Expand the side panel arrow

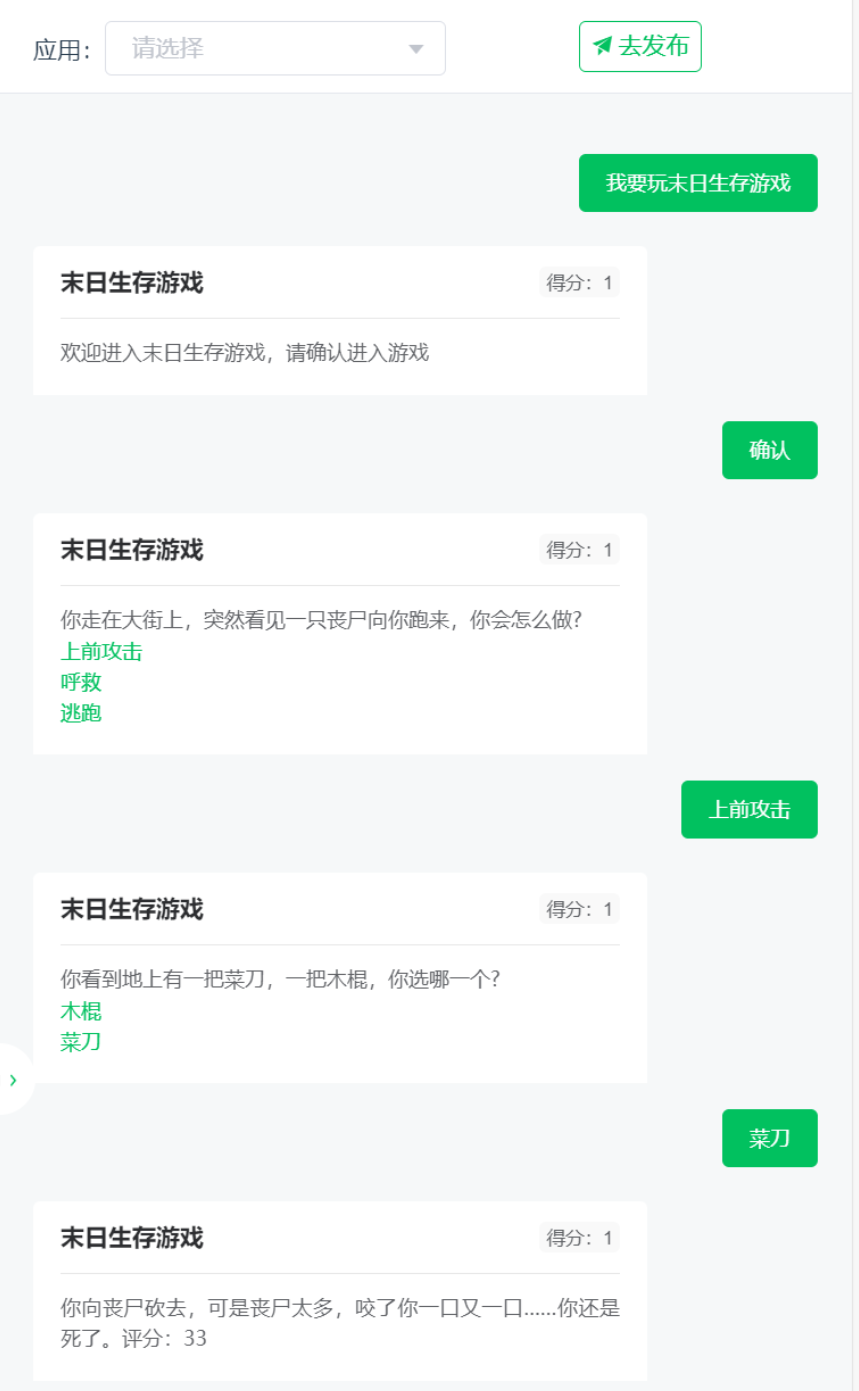point(13,1079)
